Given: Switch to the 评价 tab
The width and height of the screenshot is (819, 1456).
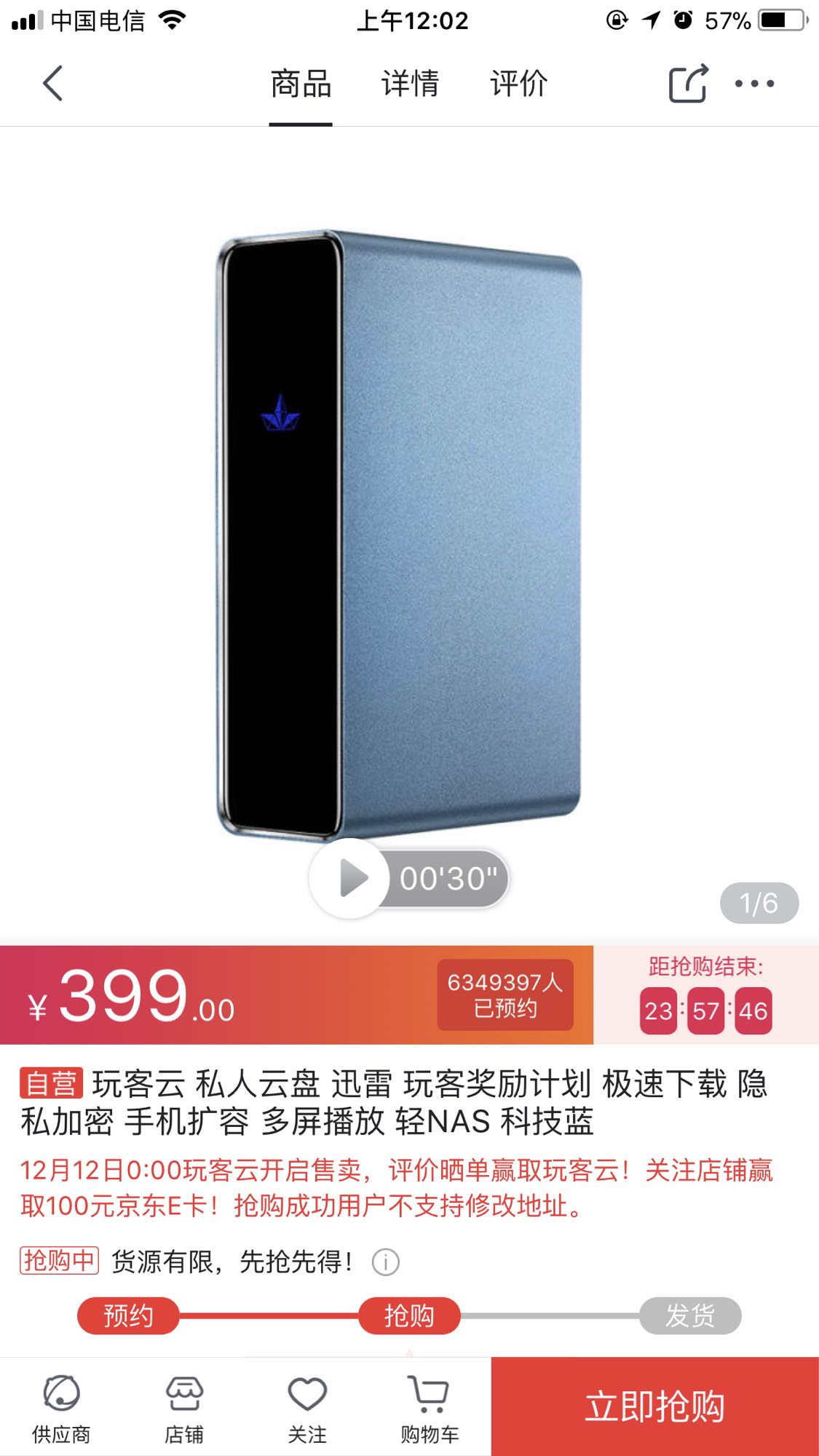Looking at the screenshot, I should [x=518, y=84].
